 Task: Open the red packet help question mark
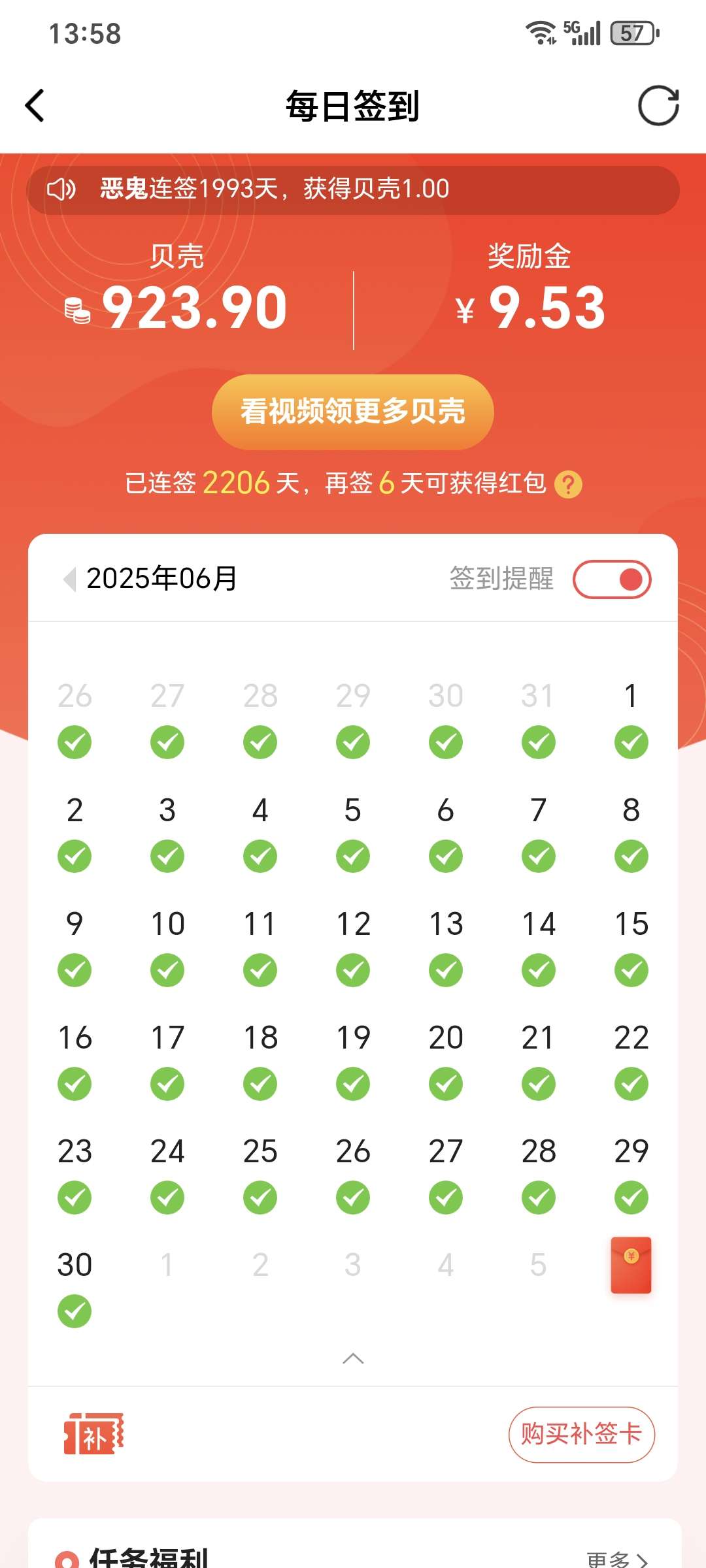pos(568,485)
